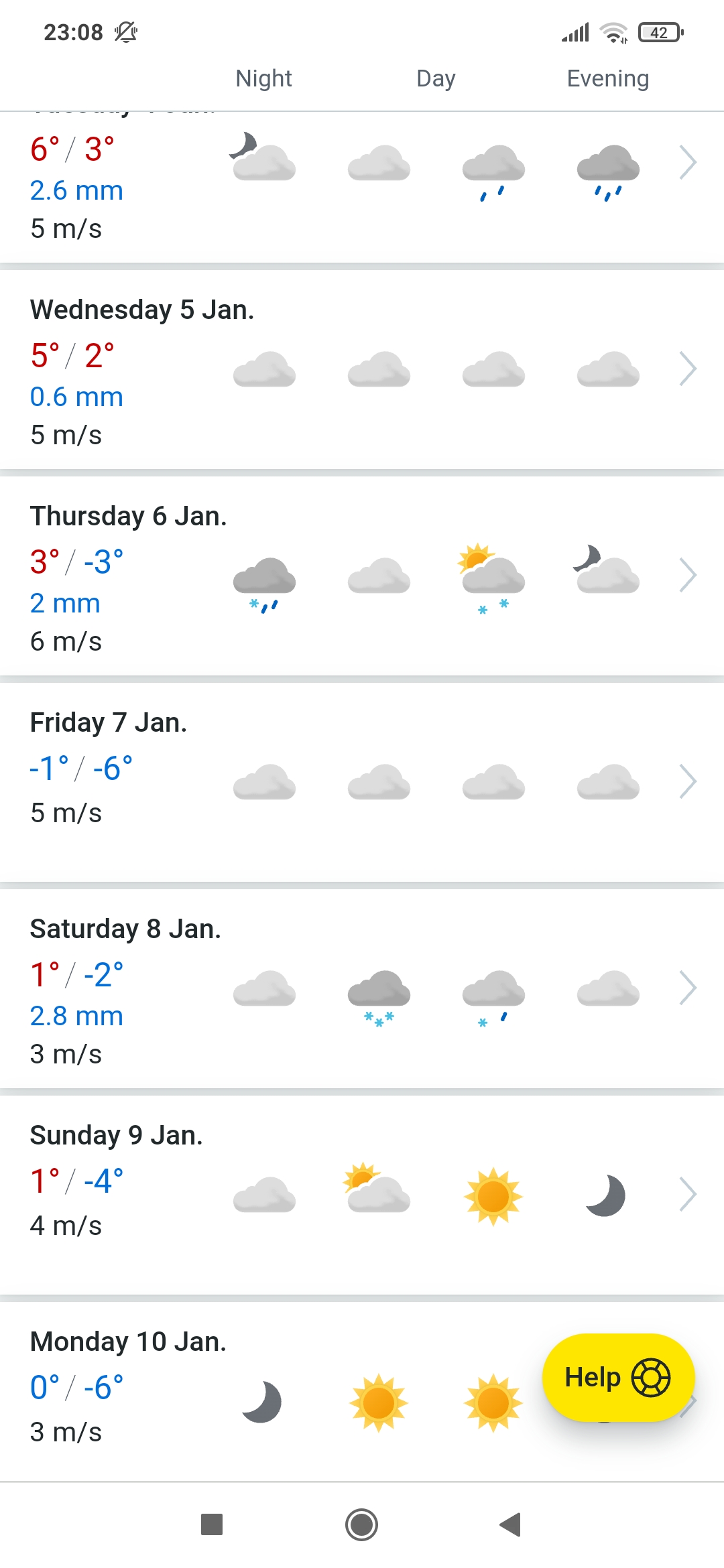Image resolution: width=724 pixels, height=1568 pixels.
Task: Open Friday 7 Jan. forecast details
Action: coord(362,783)
